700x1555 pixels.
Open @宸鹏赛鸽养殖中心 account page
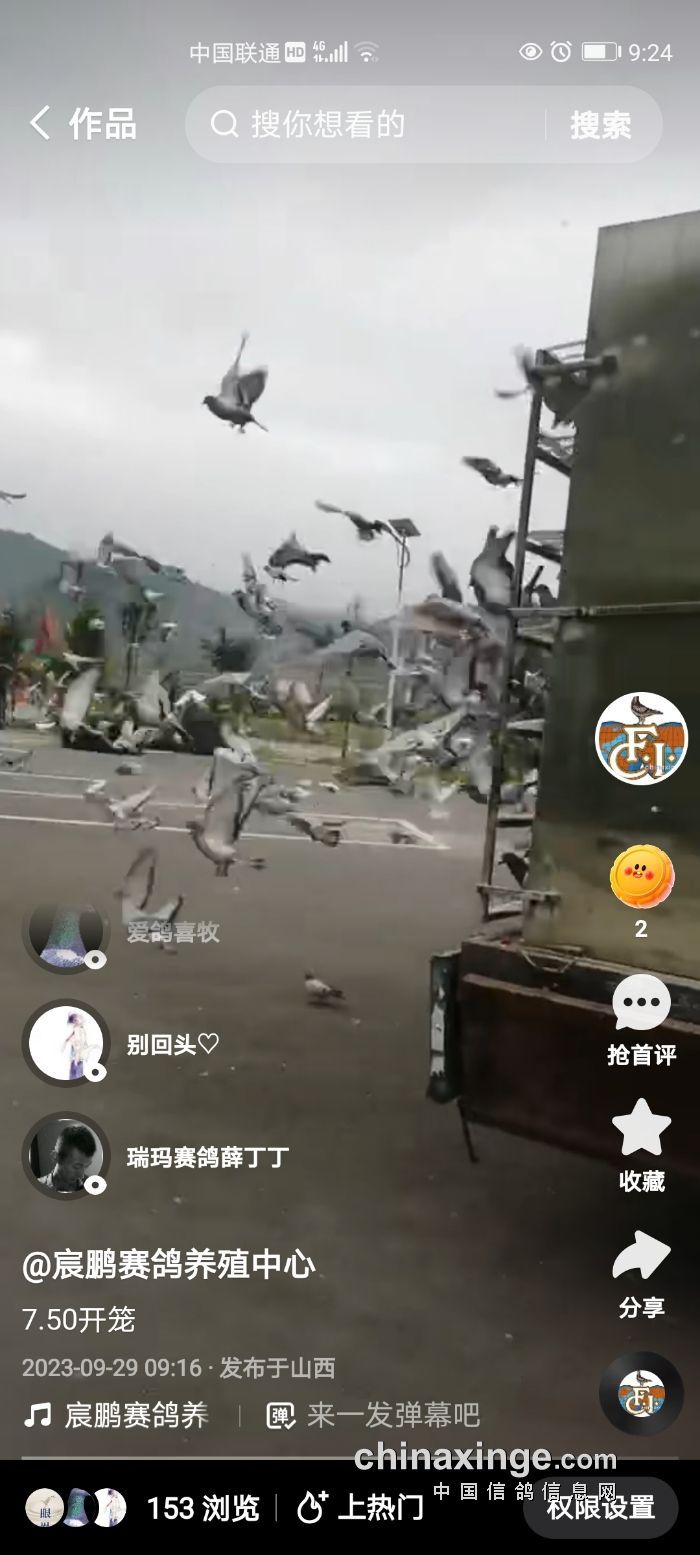pyautogui.click(x=169, y=1265)
